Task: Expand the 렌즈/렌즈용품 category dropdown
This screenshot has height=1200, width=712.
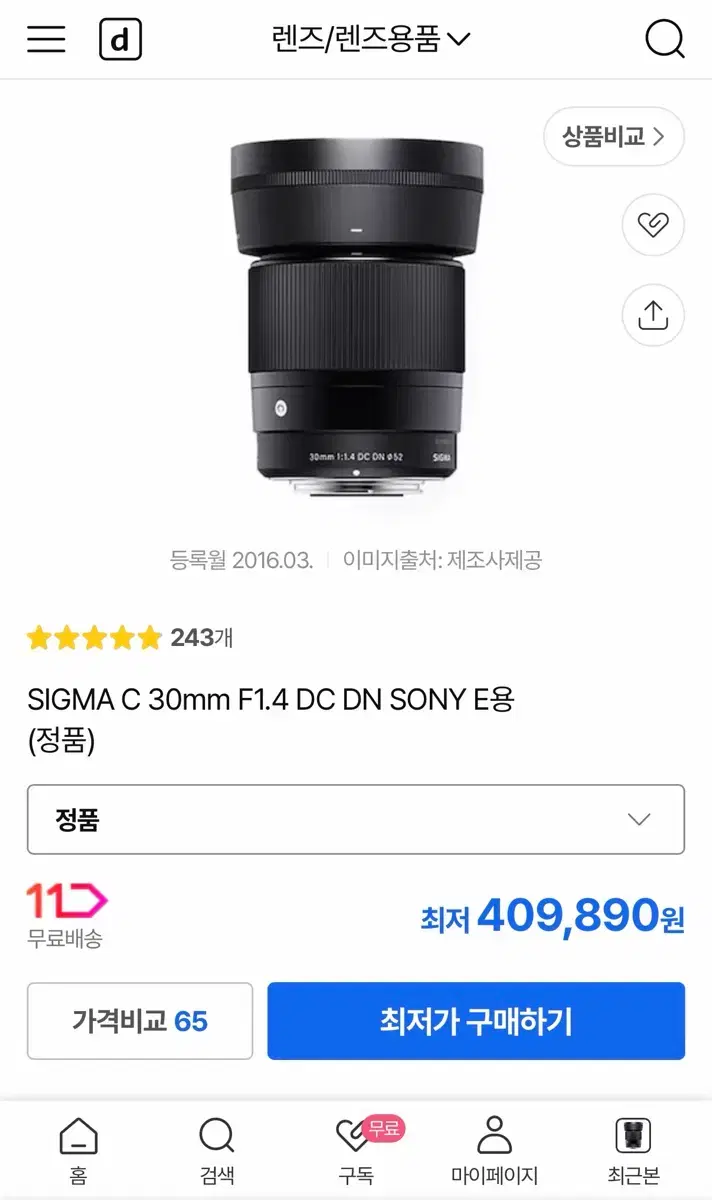Action: click(x=371, y=39)
